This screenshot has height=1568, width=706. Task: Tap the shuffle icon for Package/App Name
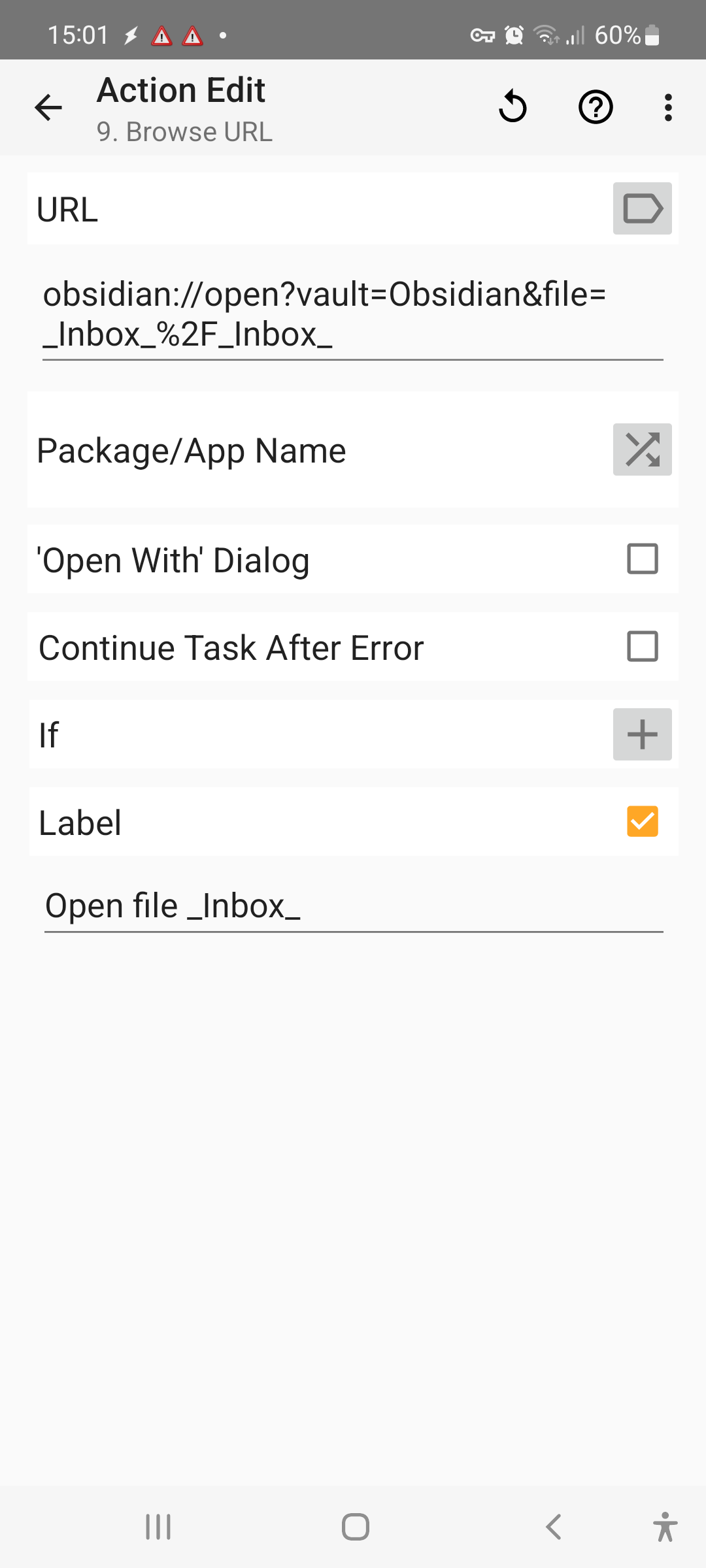click(x=642, y=449)
